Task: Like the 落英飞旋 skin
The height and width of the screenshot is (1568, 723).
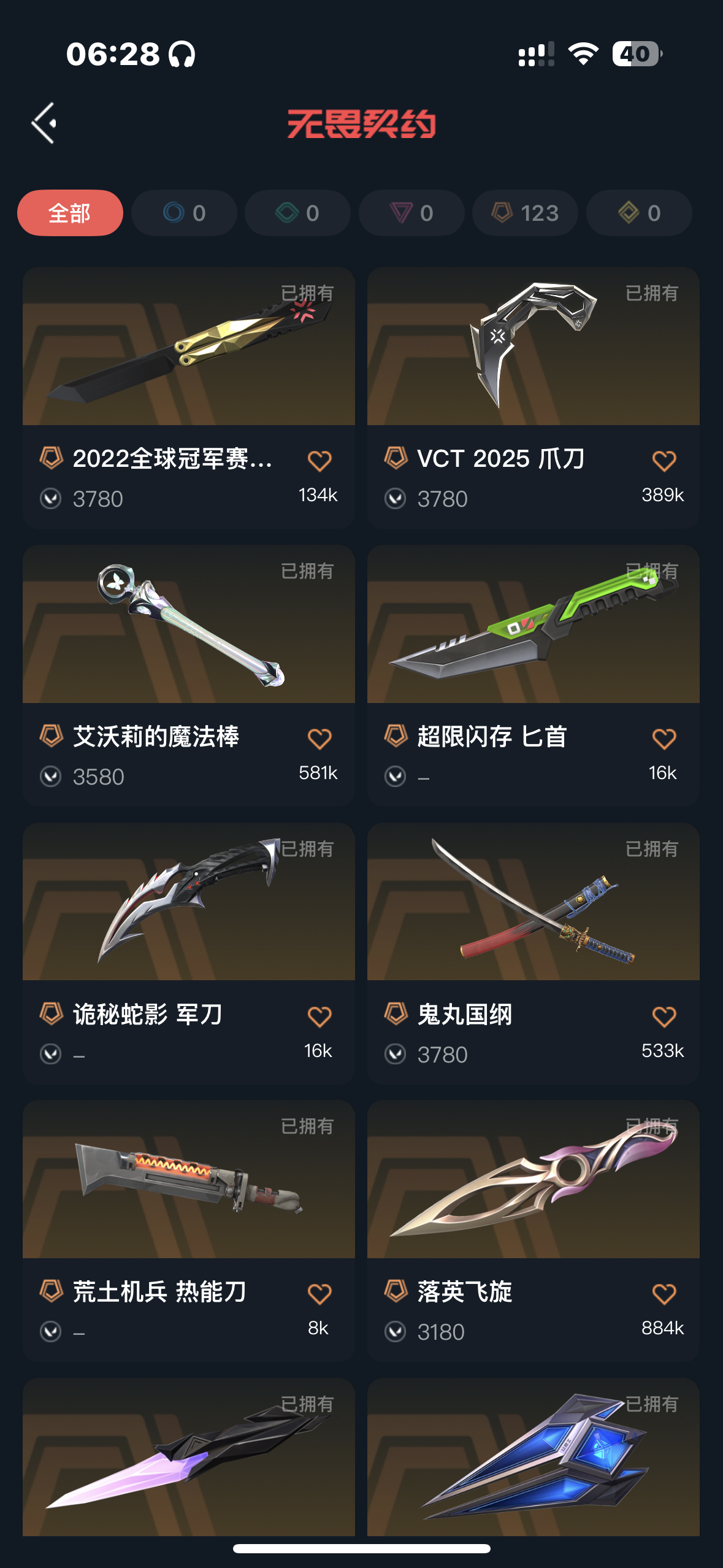Action: 664,1294
